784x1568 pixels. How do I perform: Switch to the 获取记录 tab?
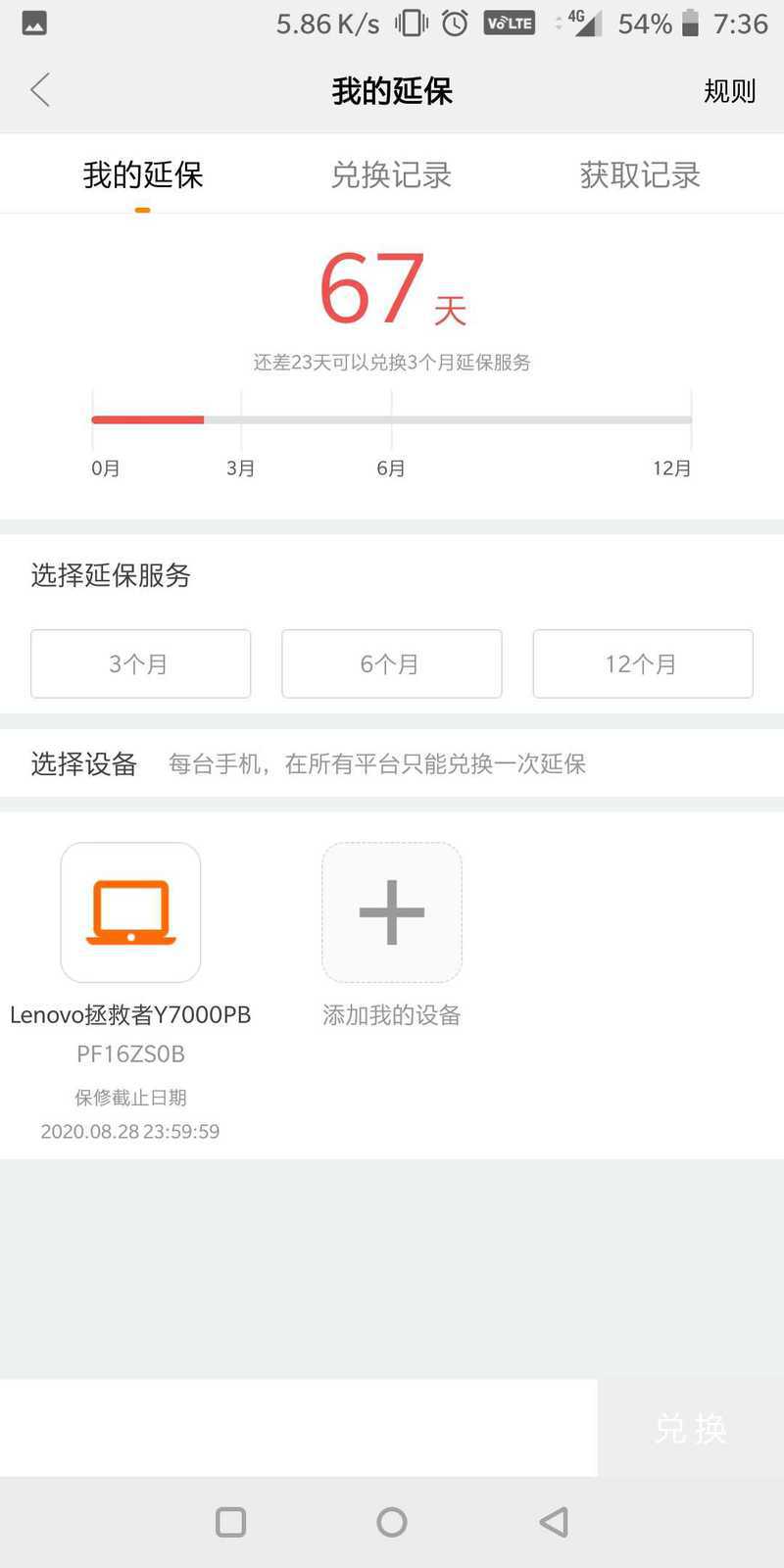(640, 175)
